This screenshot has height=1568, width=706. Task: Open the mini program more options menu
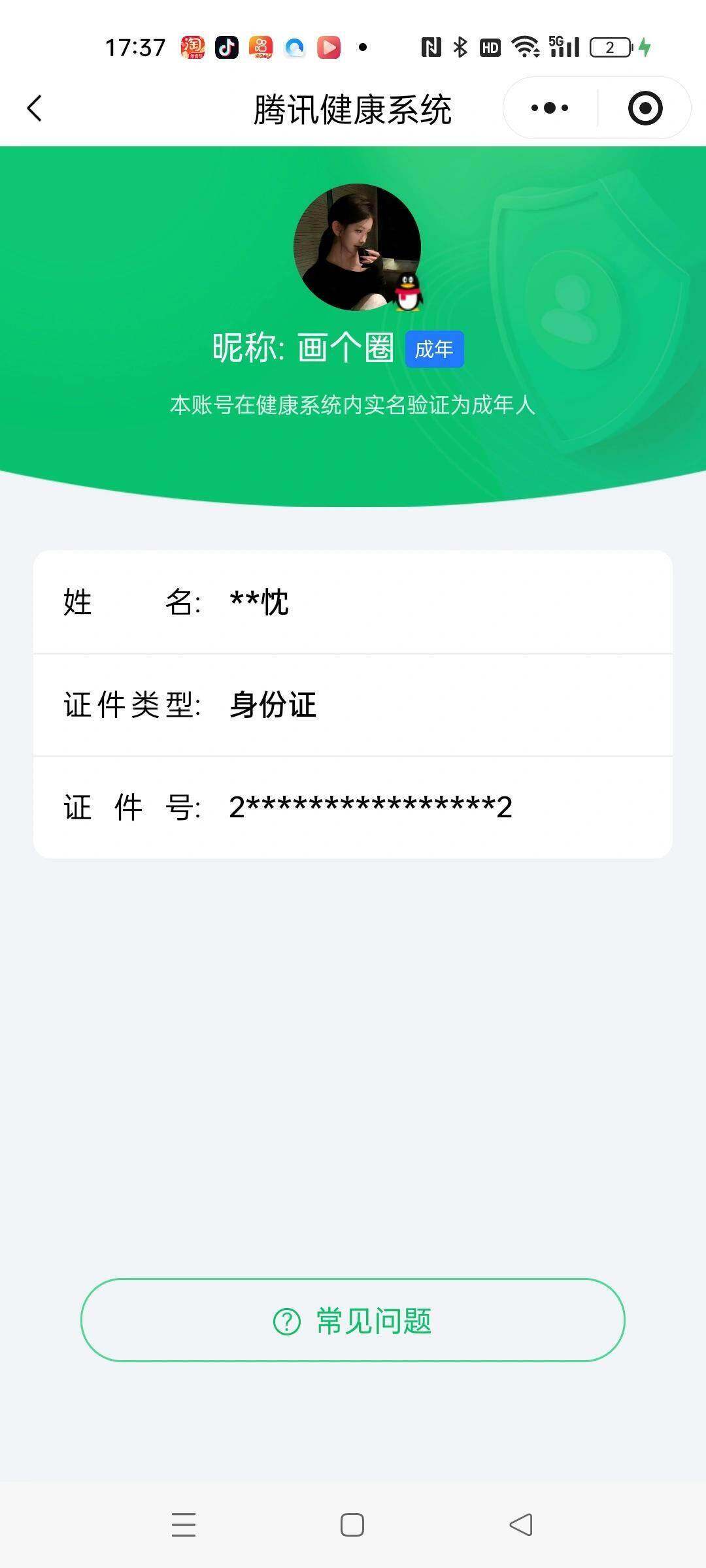click(x=550, y=108)
